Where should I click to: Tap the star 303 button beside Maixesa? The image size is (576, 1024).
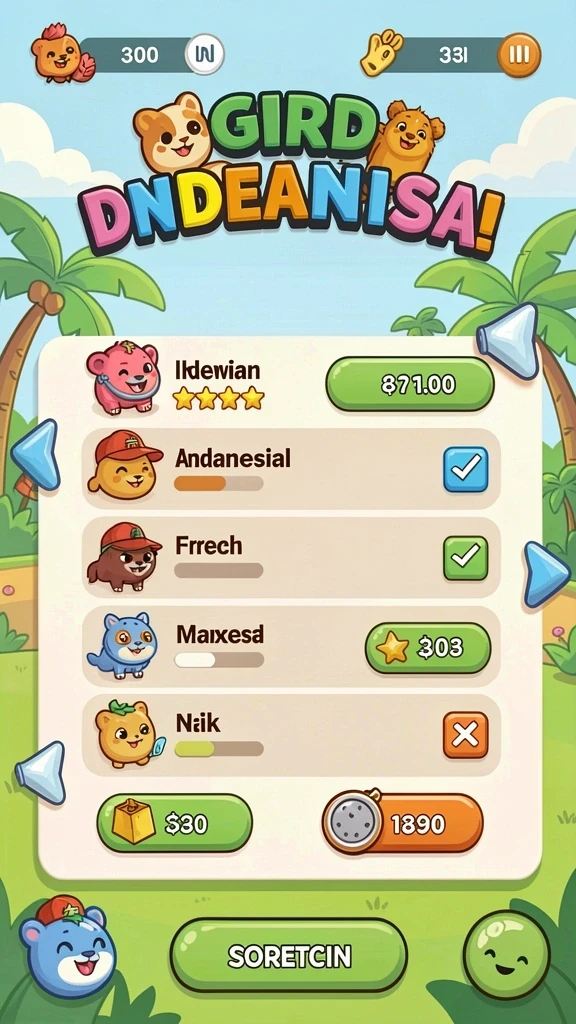(x=428, y=648)
